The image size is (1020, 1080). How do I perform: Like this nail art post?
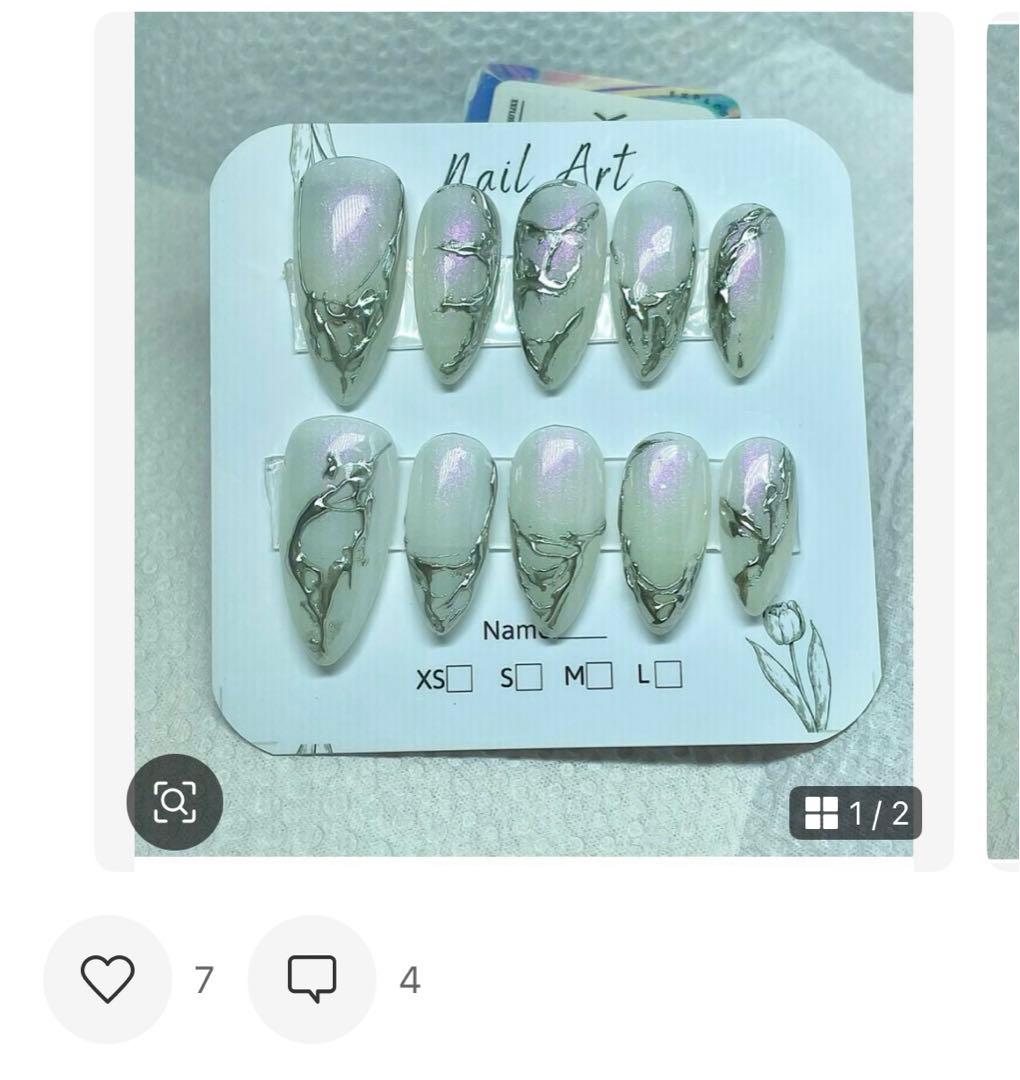click(107, 979)
